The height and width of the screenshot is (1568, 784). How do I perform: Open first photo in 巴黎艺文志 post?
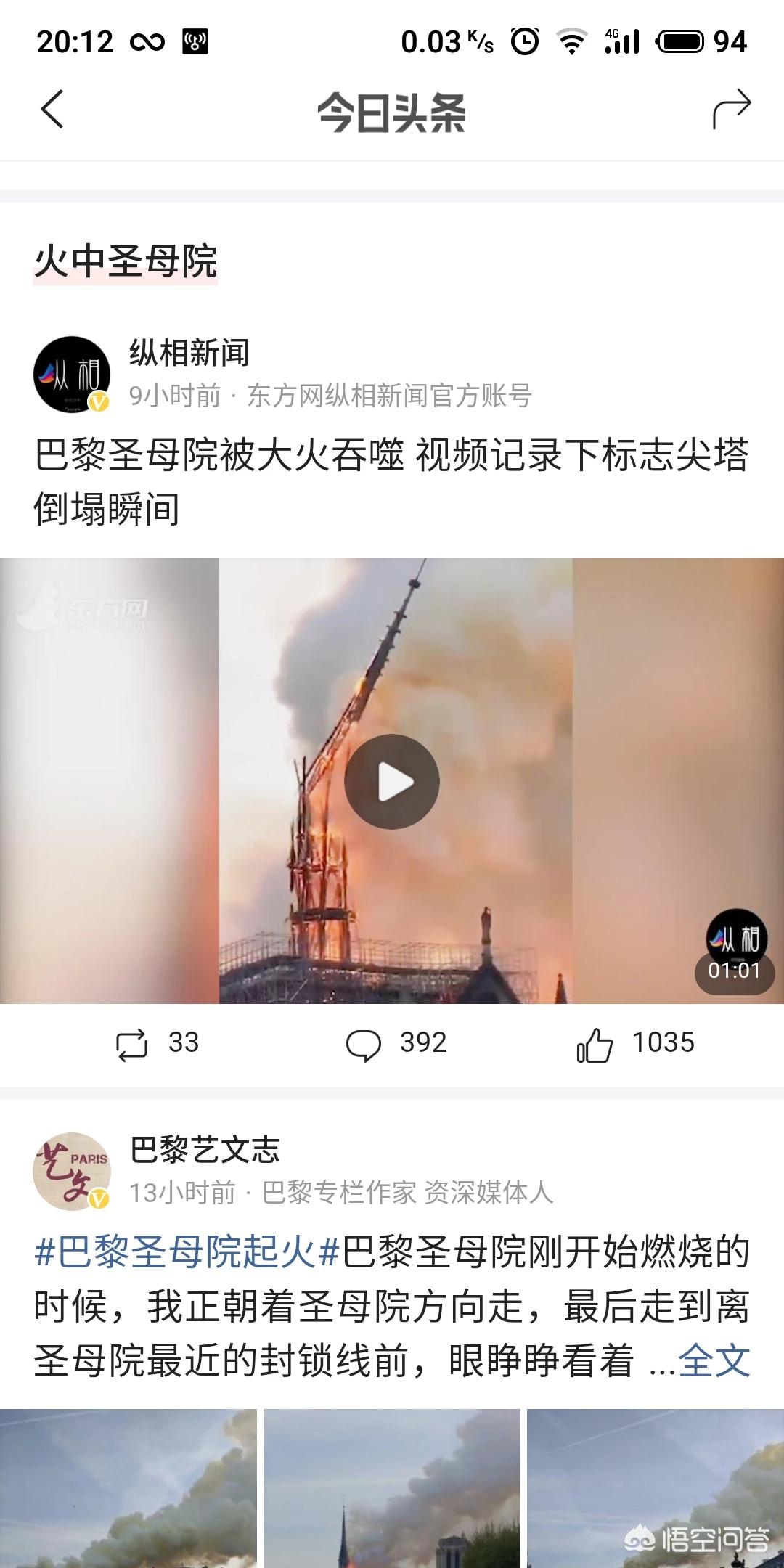point(128,1488)
